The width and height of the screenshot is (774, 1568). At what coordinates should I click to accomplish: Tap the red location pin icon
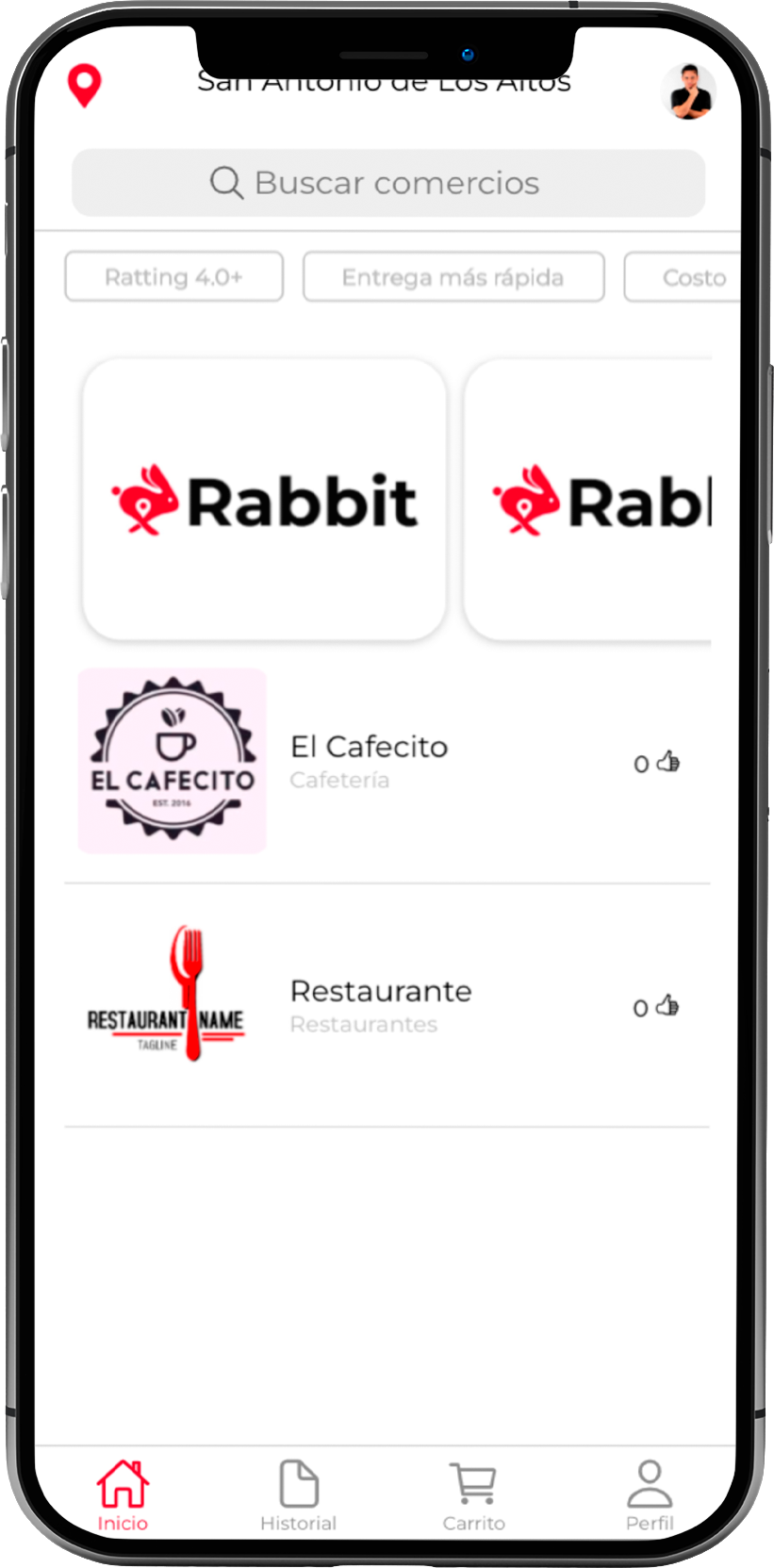point(84,85)
